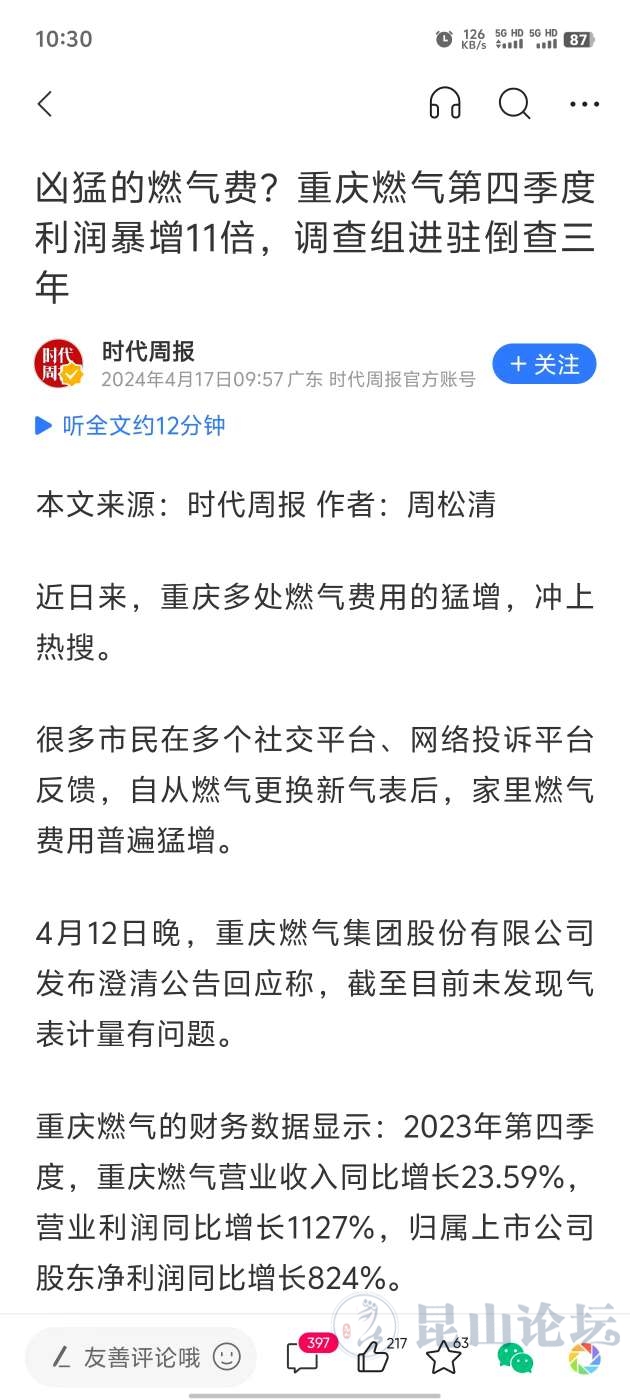
Task: View the 397 comments
Action: pos(303,1357)
